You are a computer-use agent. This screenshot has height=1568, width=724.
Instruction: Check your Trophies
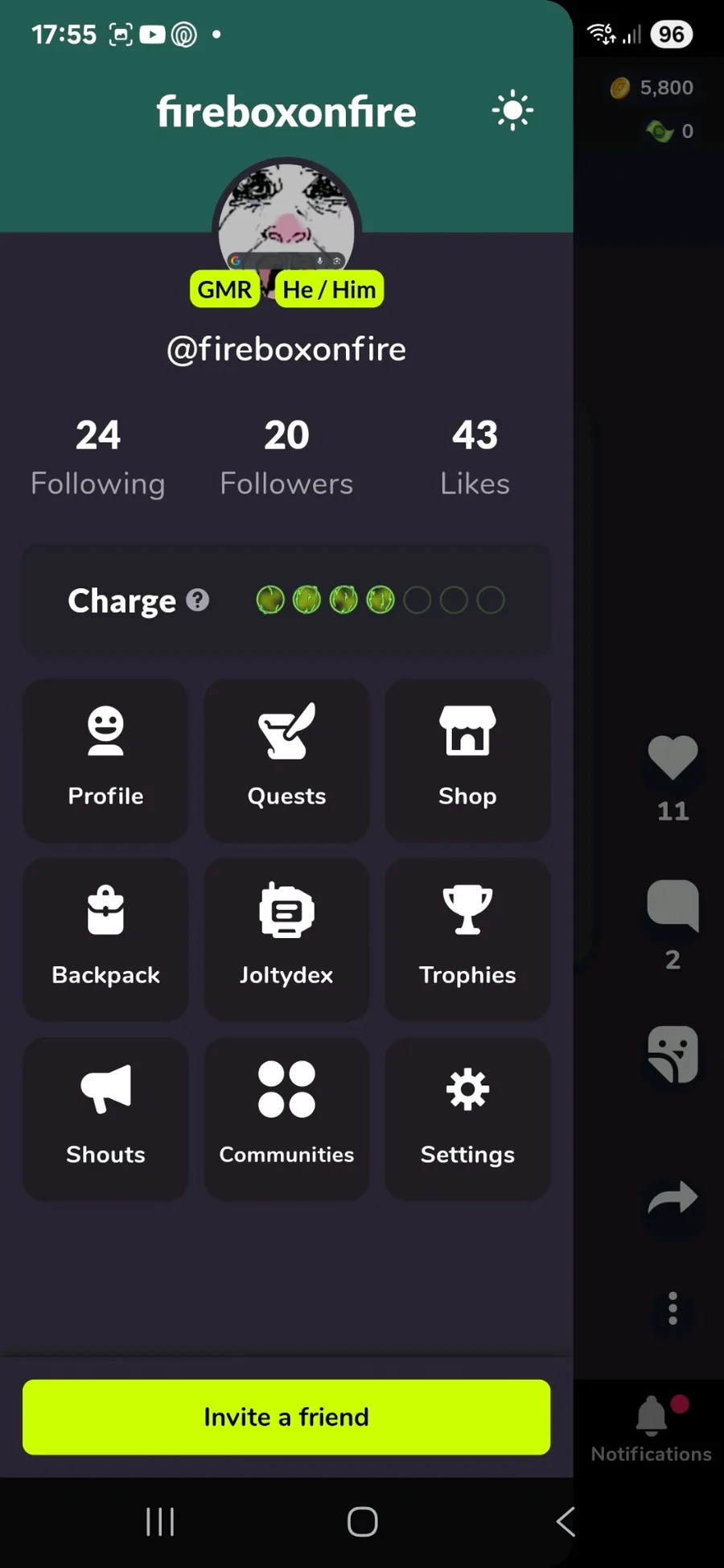[x=467, y=939]
